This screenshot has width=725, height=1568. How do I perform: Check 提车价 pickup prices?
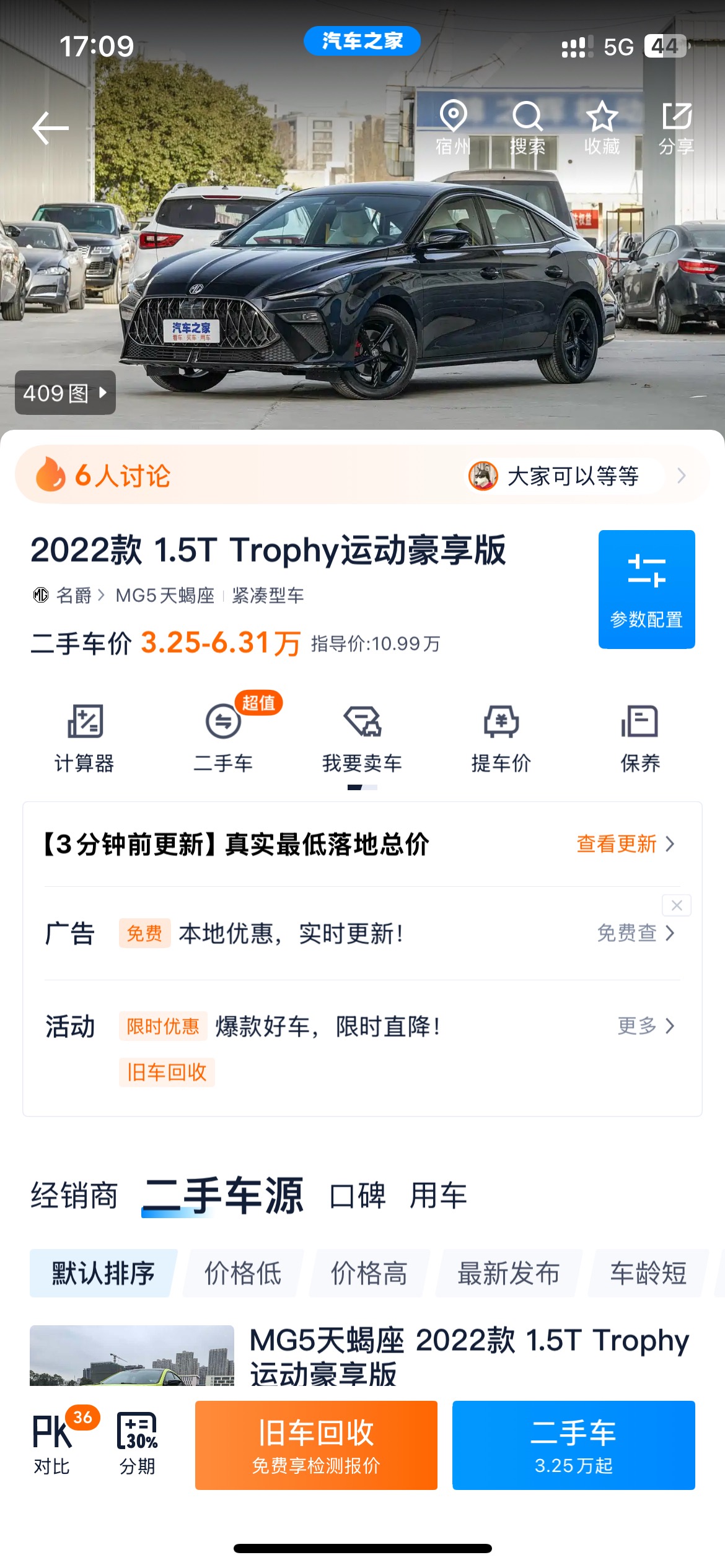point(501,738)
